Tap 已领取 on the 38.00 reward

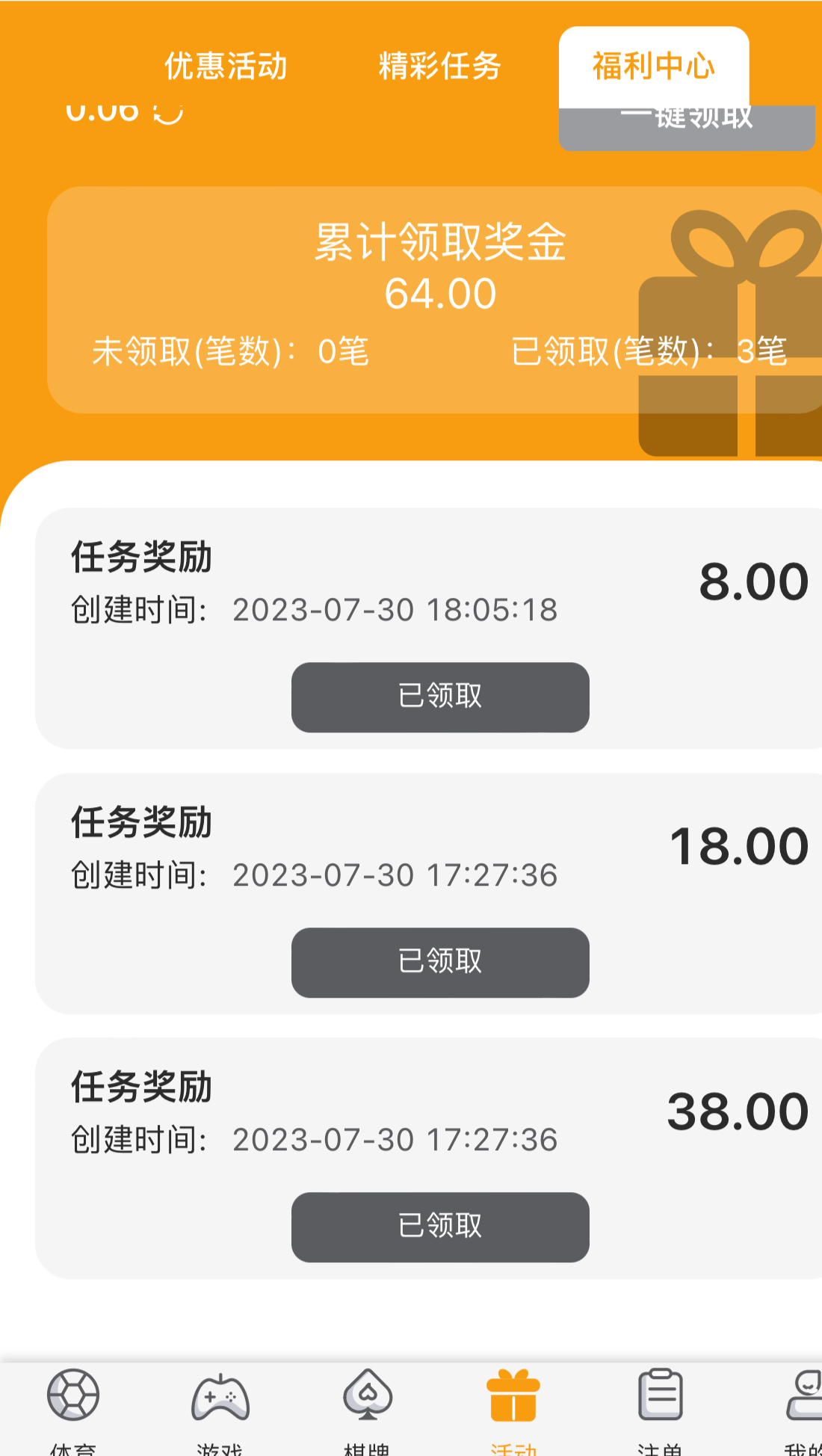pos(440,1227)
